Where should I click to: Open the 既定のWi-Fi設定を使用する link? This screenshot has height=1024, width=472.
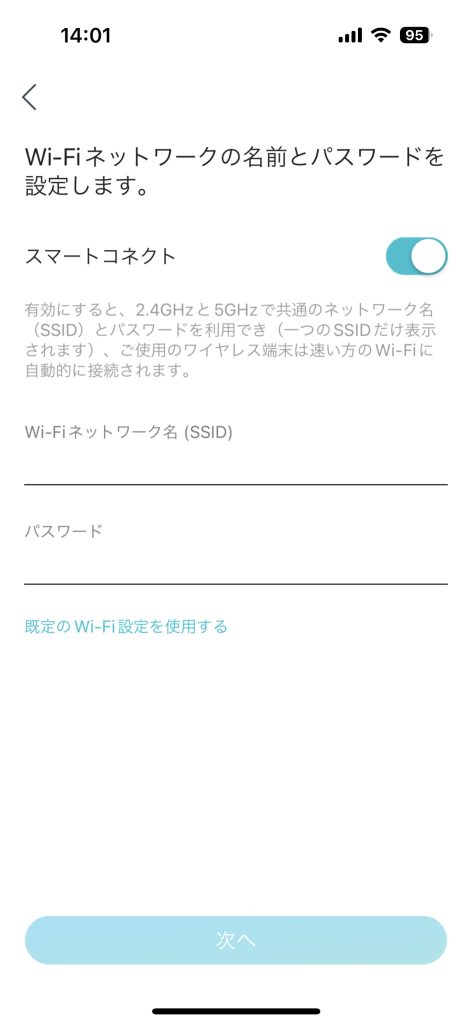tap(126, 627)
